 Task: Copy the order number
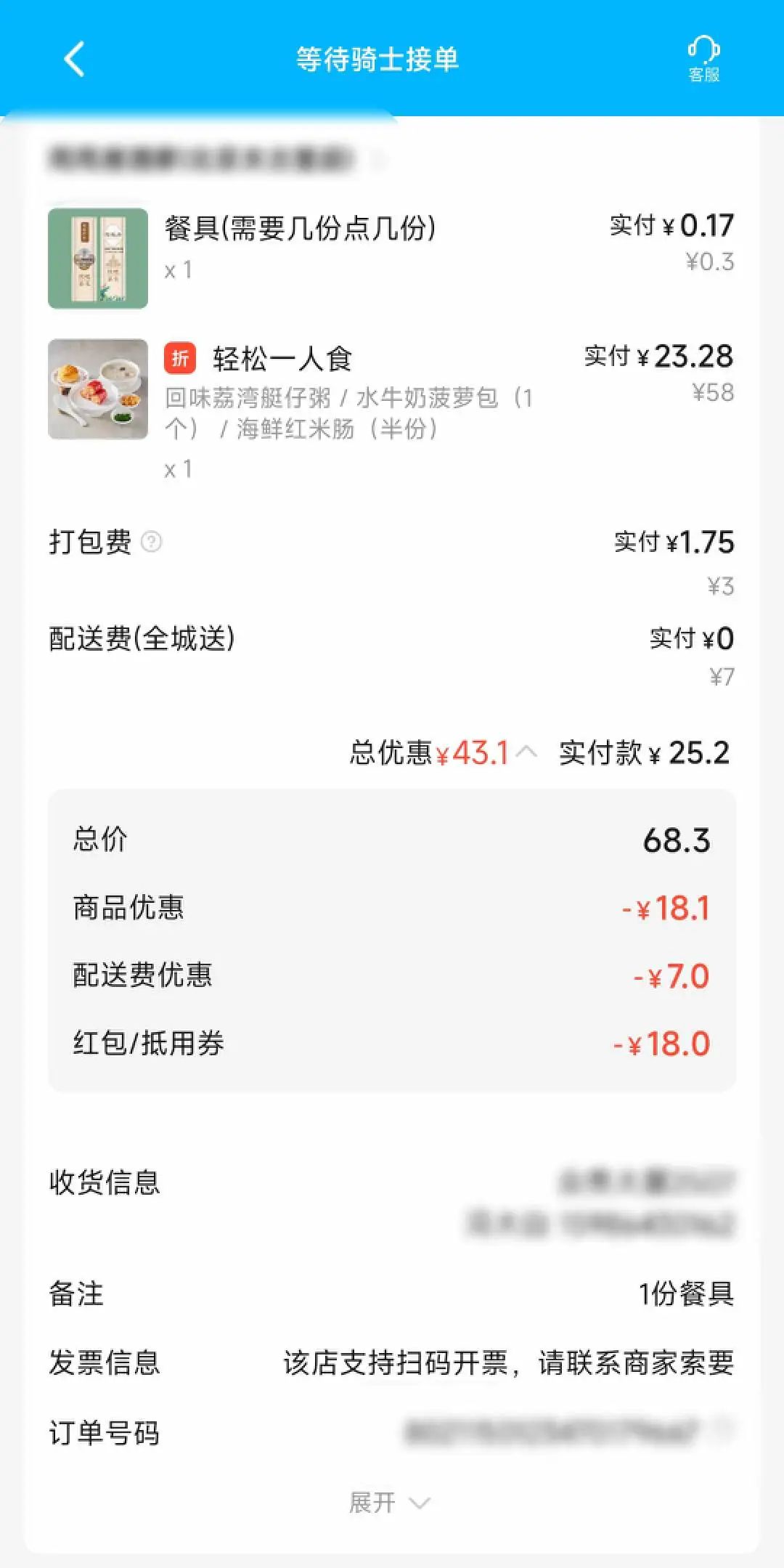724,1431
